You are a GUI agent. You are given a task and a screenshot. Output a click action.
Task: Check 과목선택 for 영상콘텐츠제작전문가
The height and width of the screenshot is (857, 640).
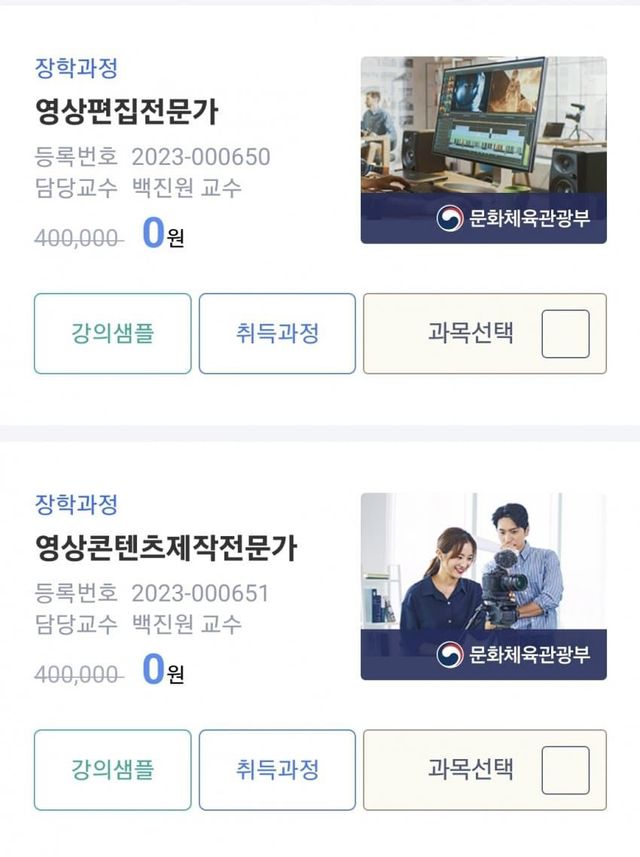[565, 770]
